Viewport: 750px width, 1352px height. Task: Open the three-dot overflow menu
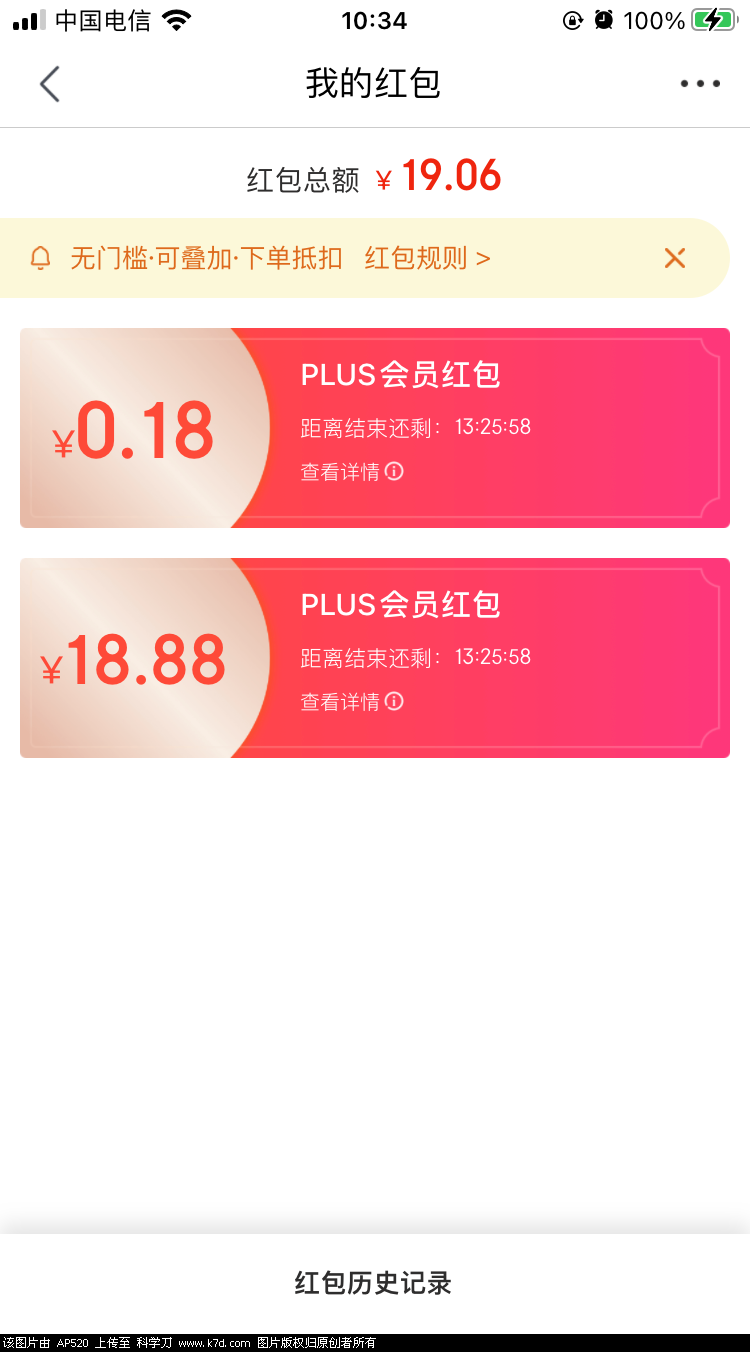[700, 84]
